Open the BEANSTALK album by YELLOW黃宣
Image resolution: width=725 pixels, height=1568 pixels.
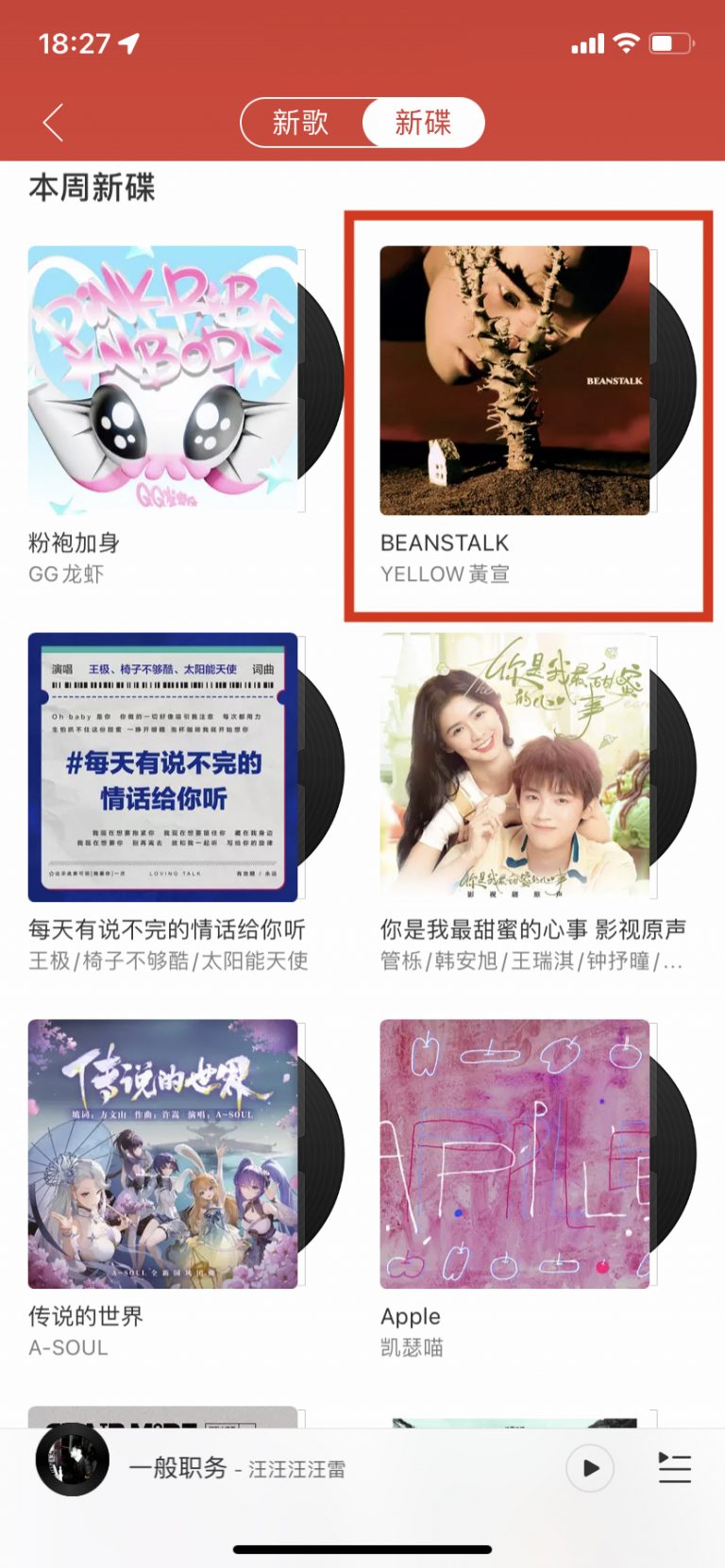pyautogui.click(x=514, y=380)
